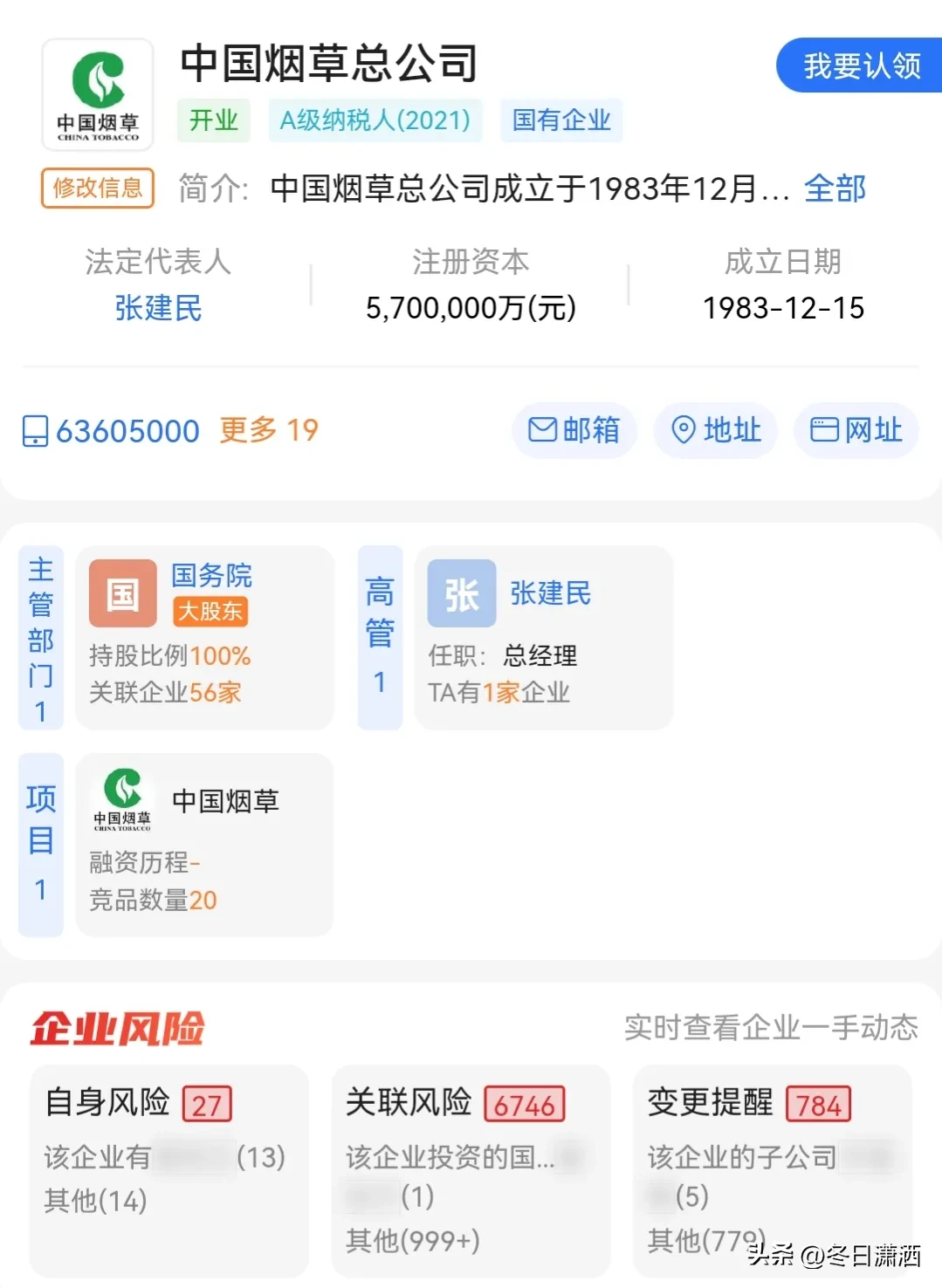This screenshot has height=1288, width=942.
Task: Open the 中国烟草 project card
Action: click(x=205, y=845)
